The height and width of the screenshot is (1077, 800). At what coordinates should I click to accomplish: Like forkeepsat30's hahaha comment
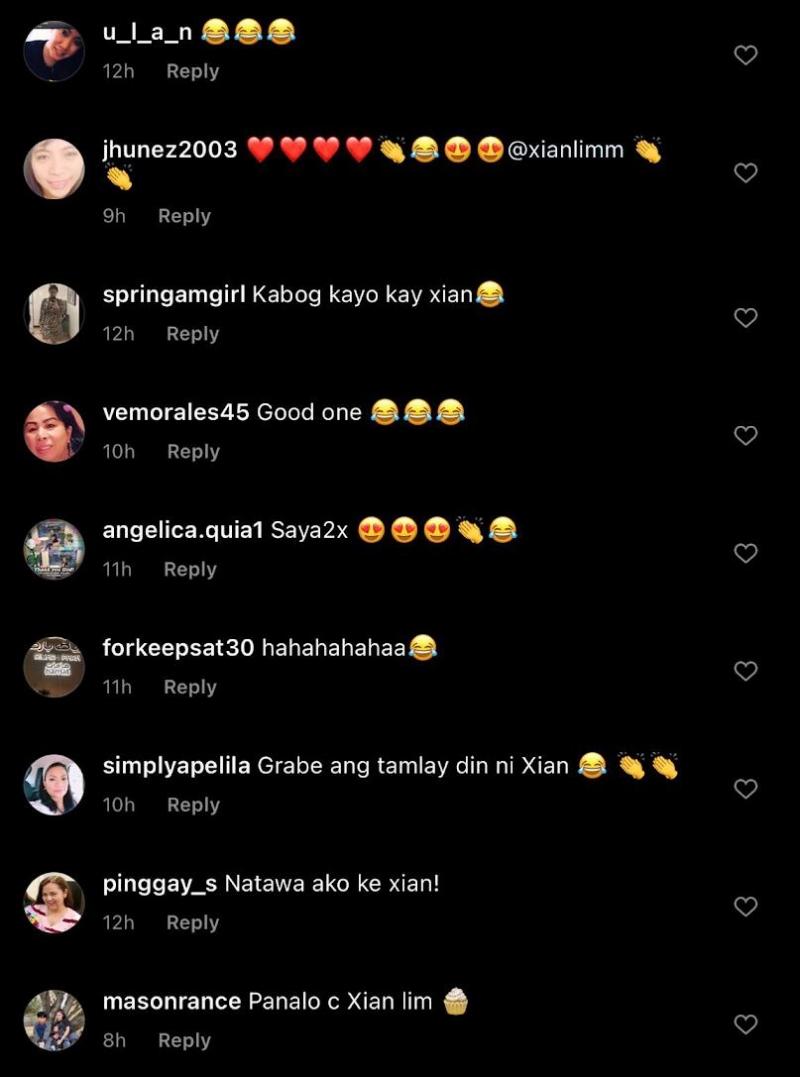(746, 671)
